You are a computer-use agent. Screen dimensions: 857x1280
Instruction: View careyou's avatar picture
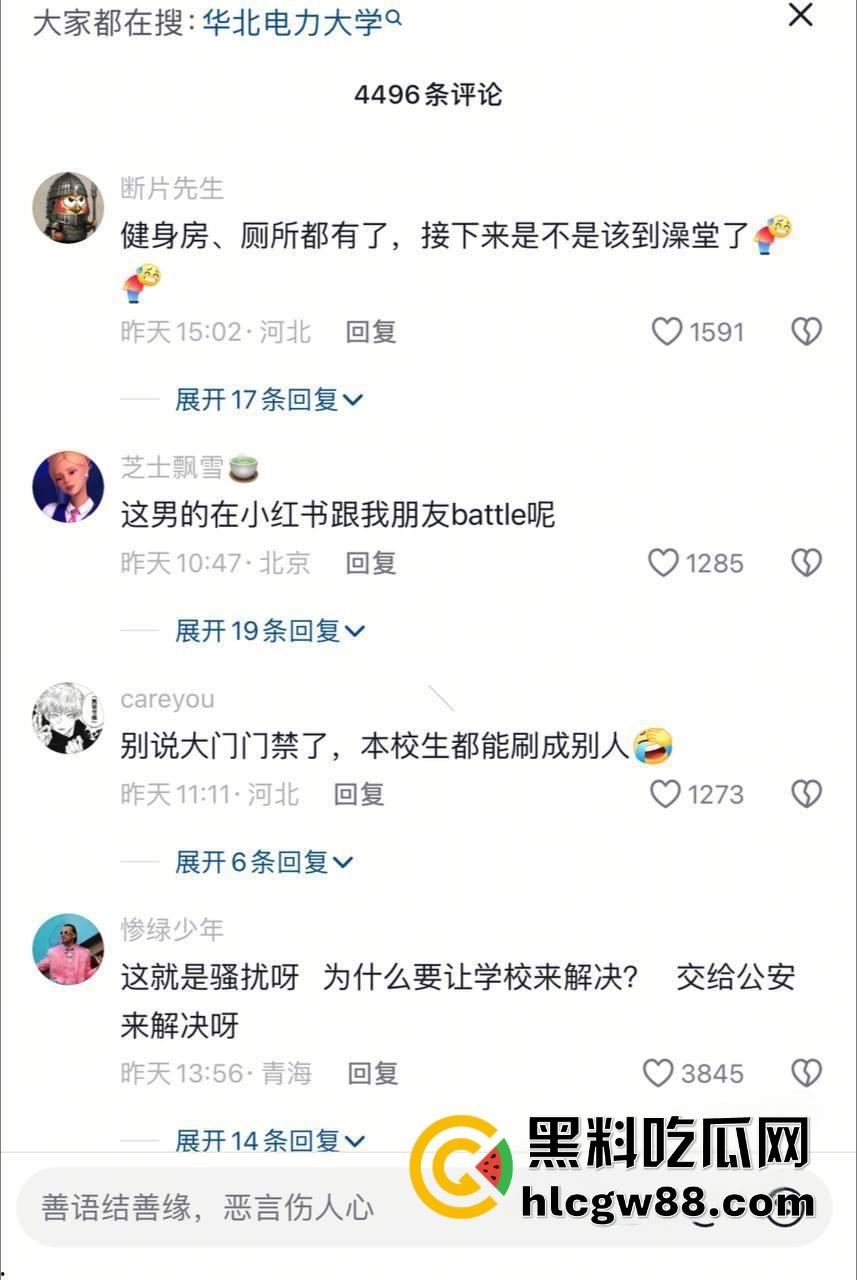[67, 718]
